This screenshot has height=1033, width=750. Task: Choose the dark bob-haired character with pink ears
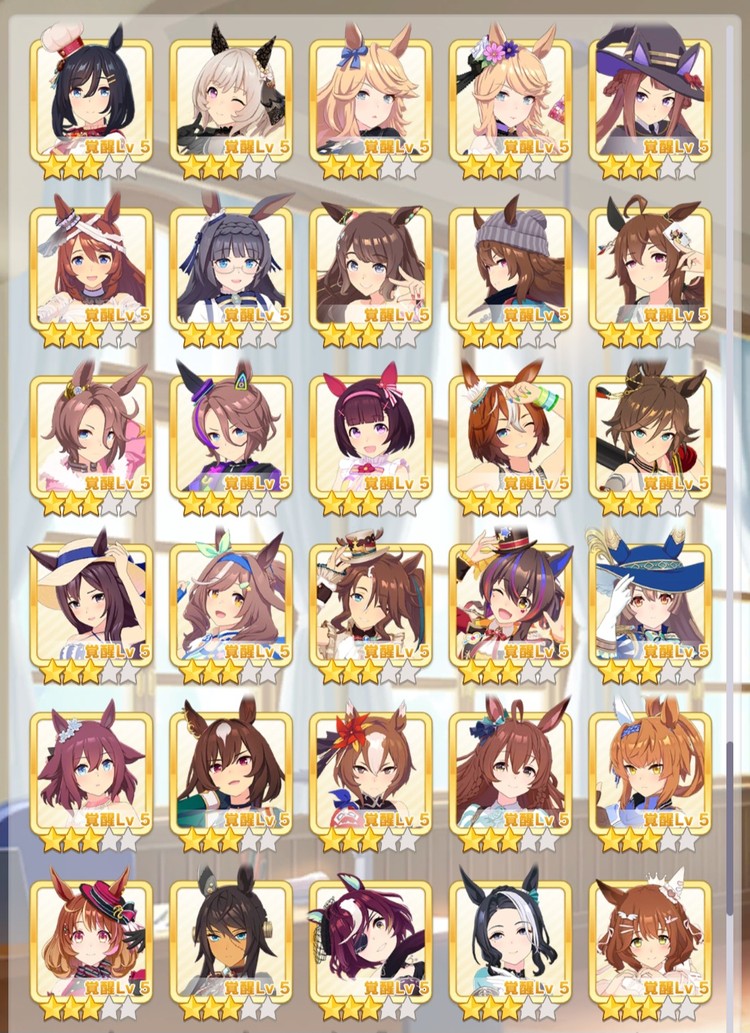pyautogui.click(x=371, y=436)
